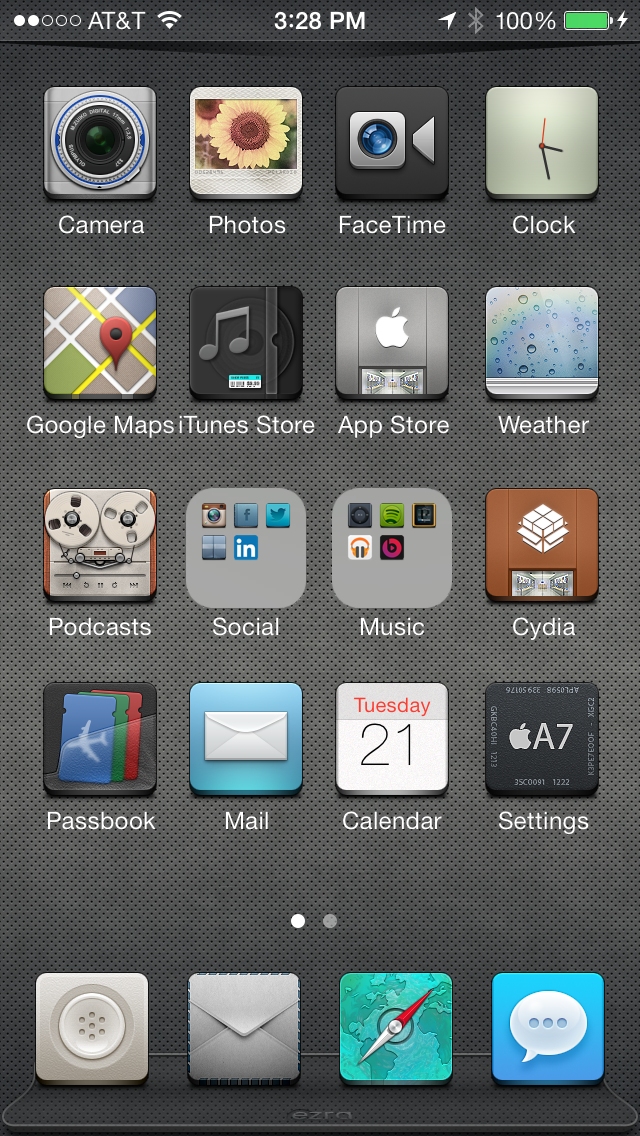This screenshot has height=1136, width=640.
Task: Open the Mail app with the blue icon
Action: (246, 739)
